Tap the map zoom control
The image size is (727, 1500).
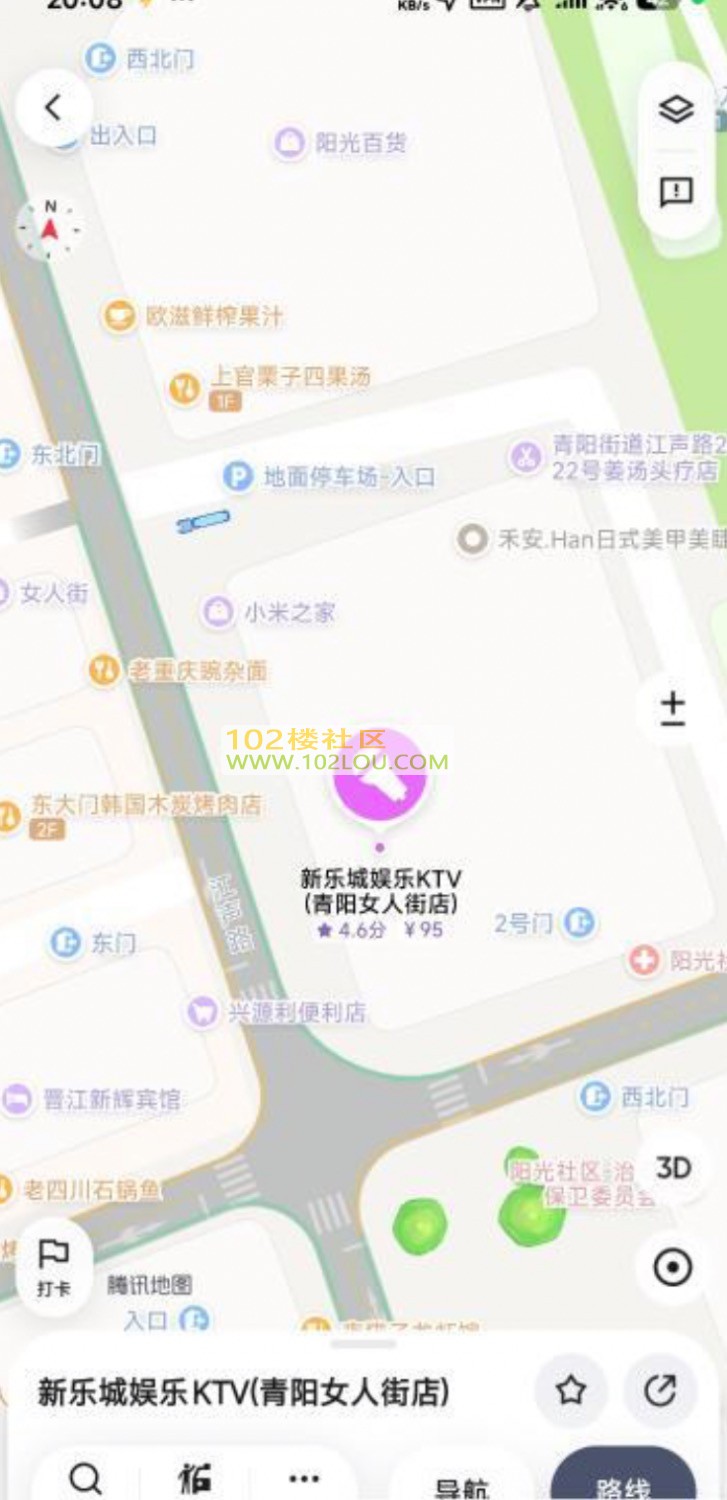coord(673,709)
